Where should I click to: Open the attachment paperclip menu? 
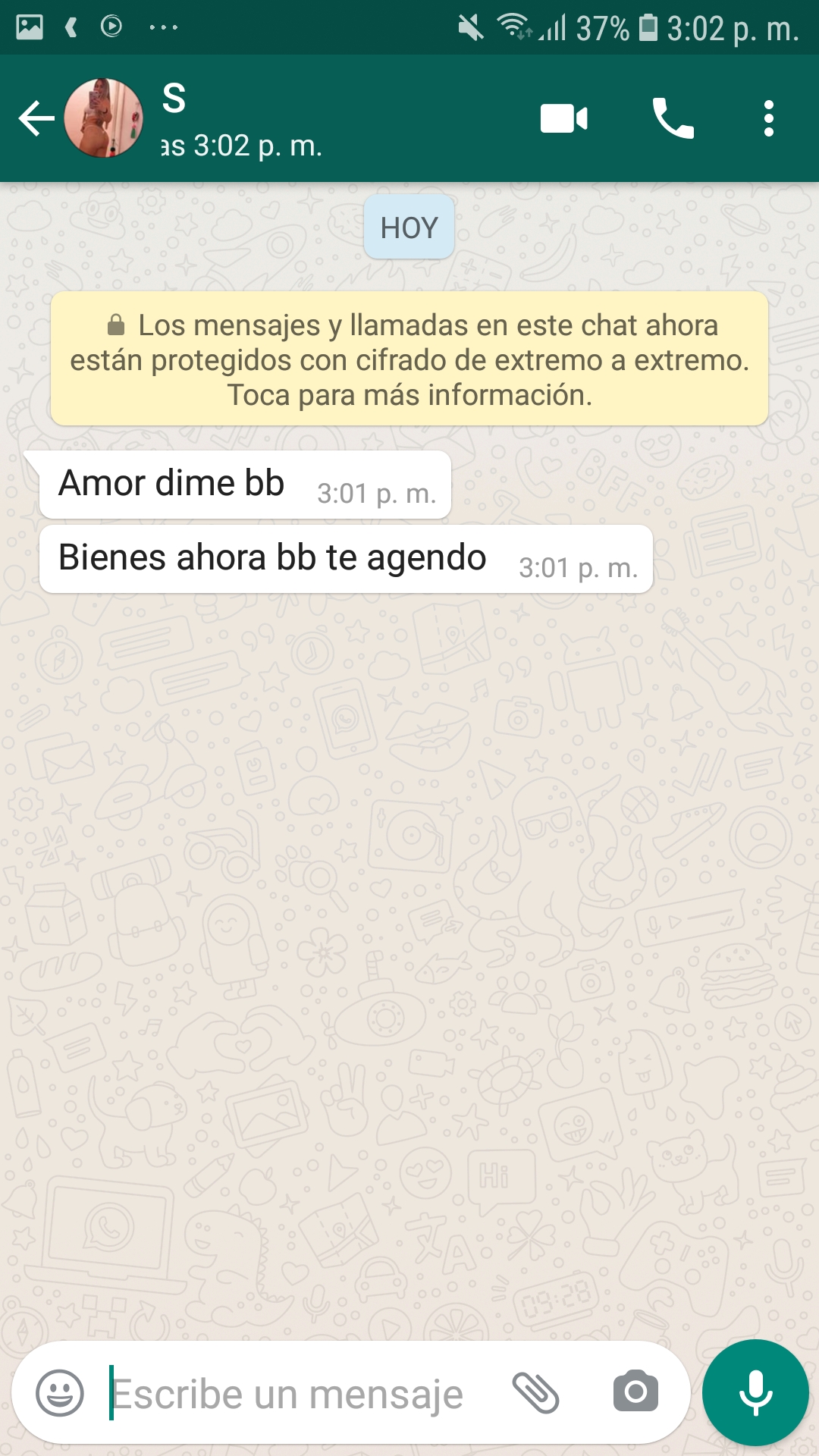[x=535, y=1392]
